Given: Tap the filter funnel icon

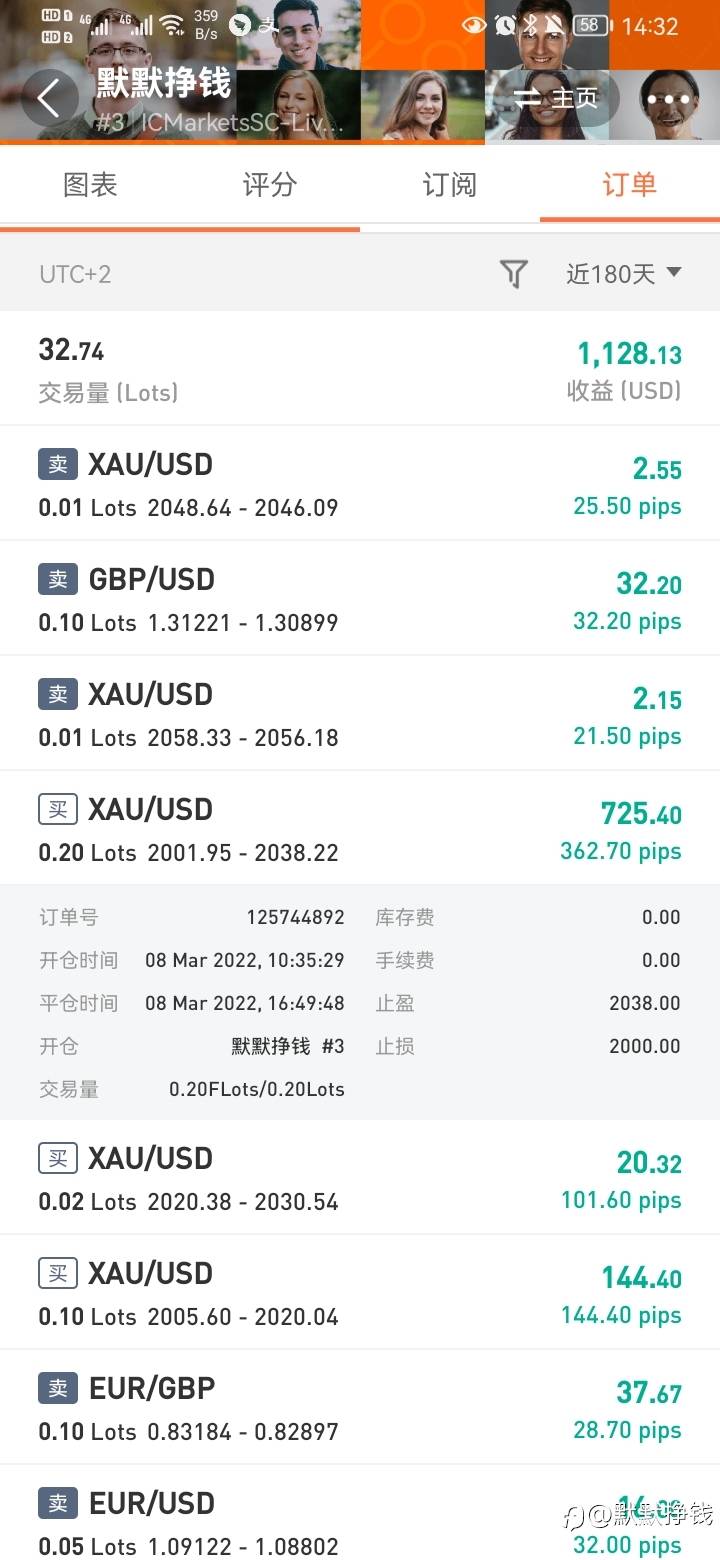Looking at the screenshot, I should coord(514,273).
